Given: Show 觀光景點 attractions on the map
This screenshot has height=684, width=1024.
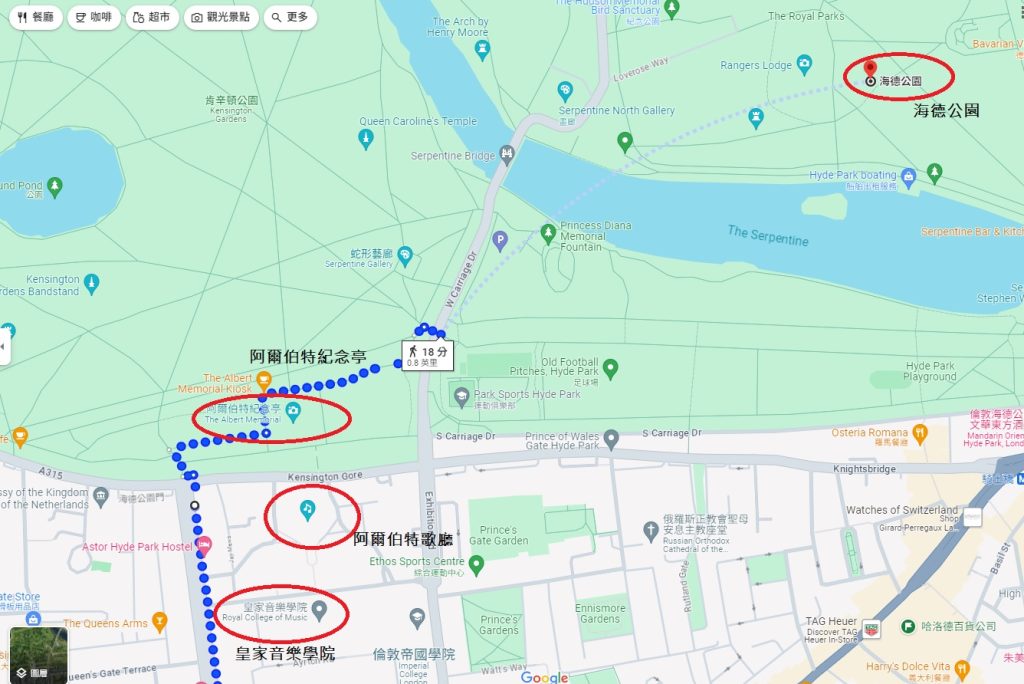Looking at the screenshot, I should pyautogui.click(x=222, y=17).
